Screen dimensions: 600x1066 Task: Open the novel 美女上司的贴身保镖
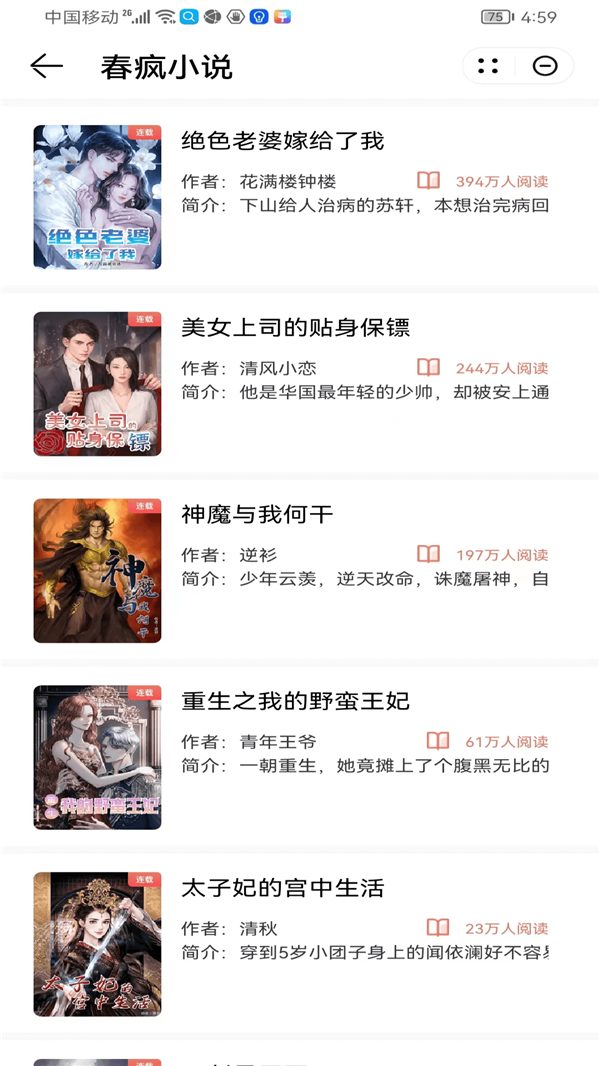pos(296,328)
